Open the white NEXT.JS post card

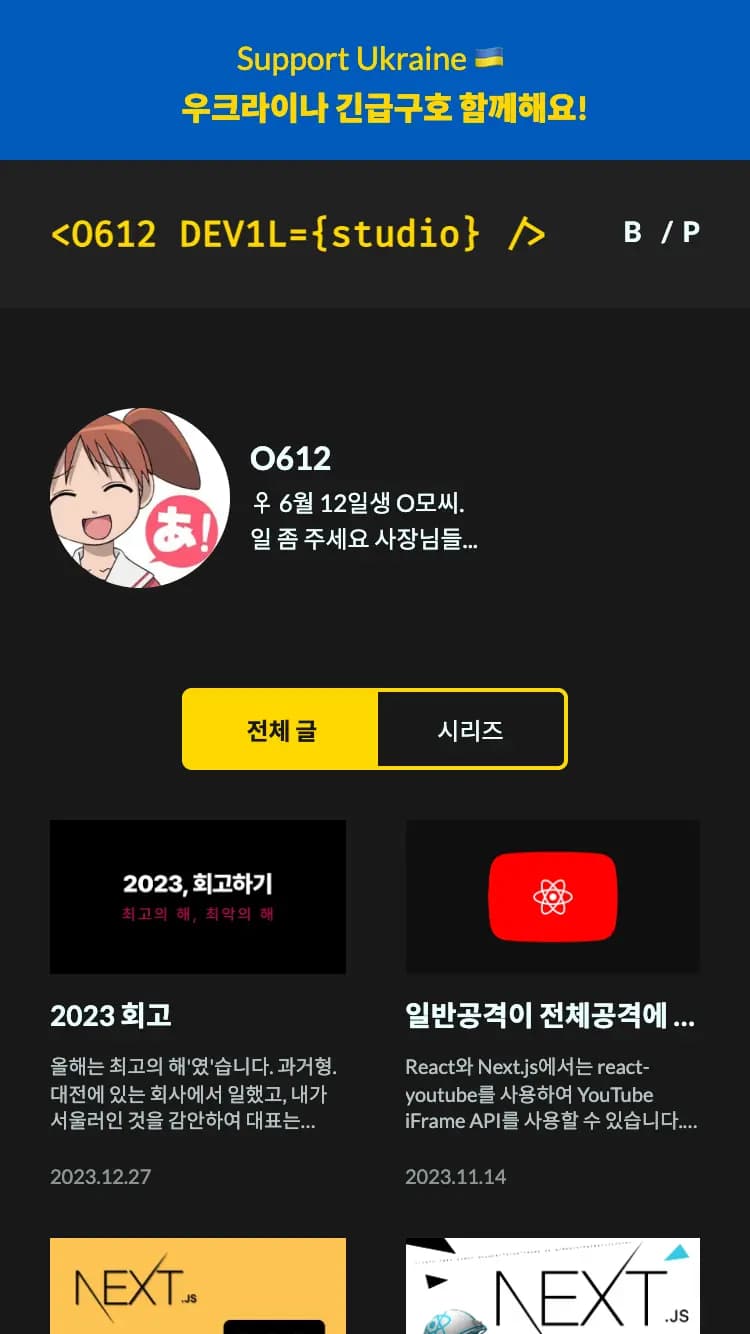coord(552,1287)
